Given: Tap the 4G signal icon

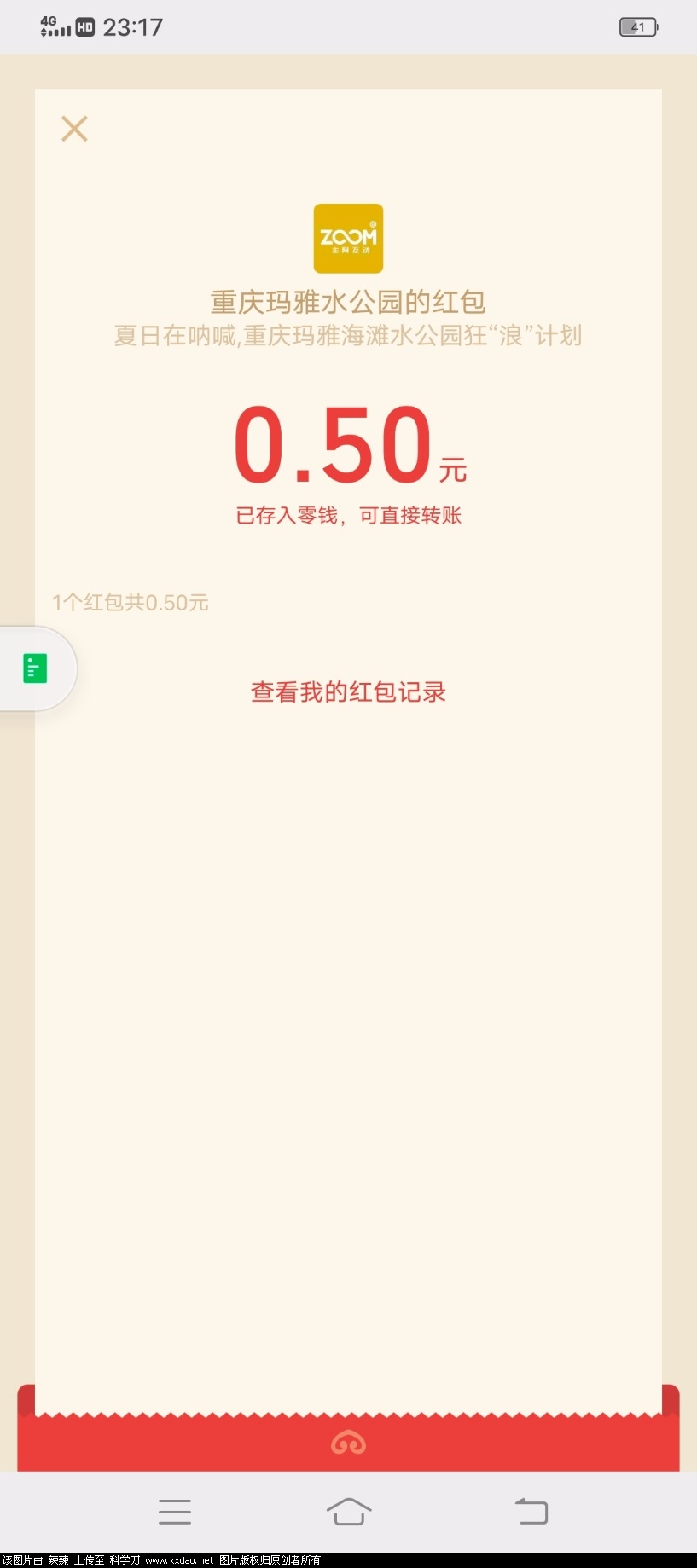Looking at the screenshot, I should coord(54,26).
